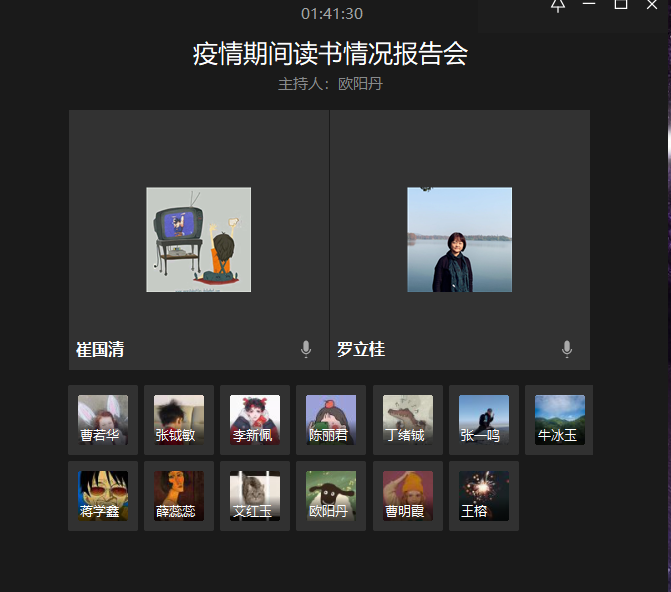The width and height of the screenshot is (671, 592).
Task: Open participant 王榕's tile
Action: pyautogui.click(x=484, y=496)
